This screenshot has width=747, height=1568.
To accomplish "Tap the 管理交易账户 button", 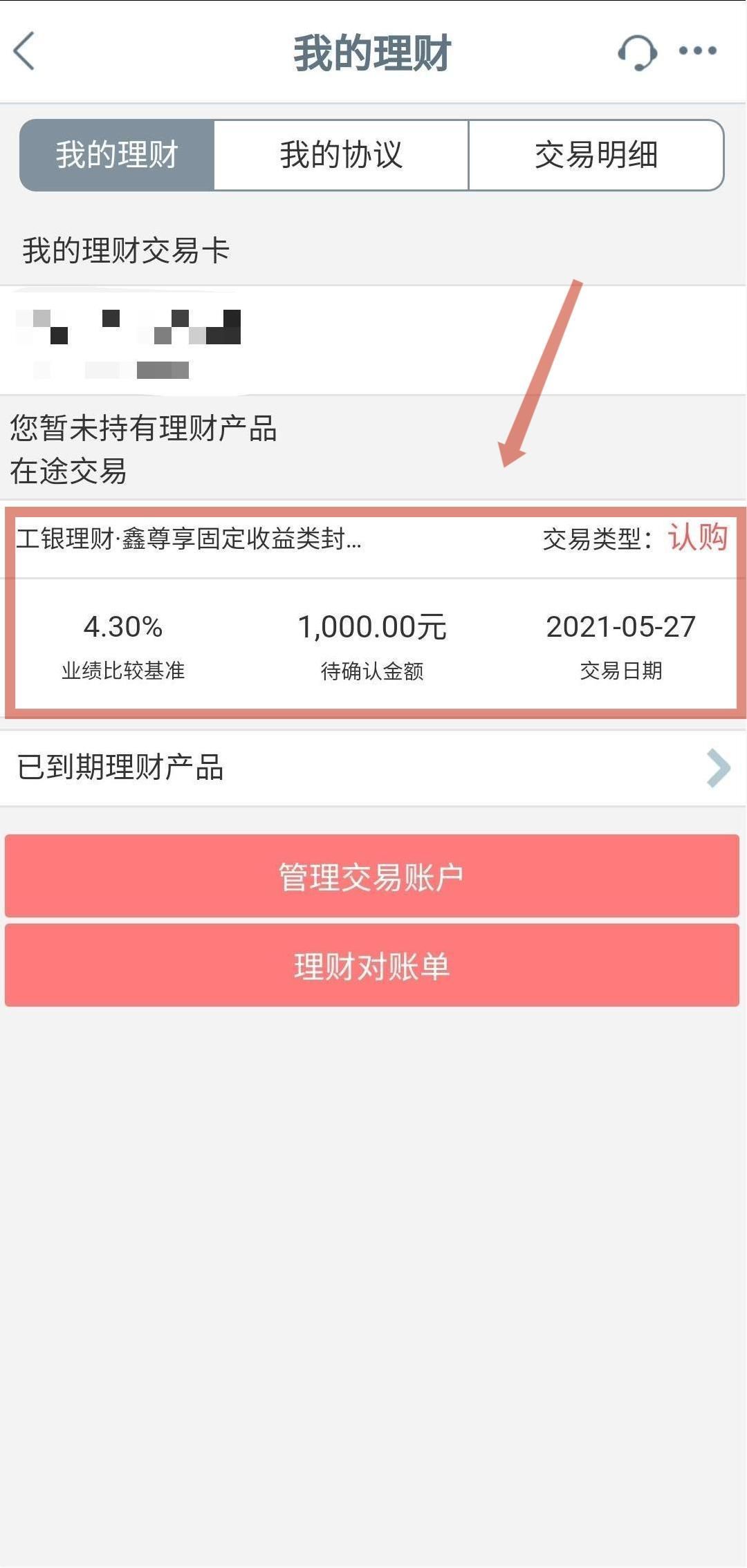I will point(373,876).
